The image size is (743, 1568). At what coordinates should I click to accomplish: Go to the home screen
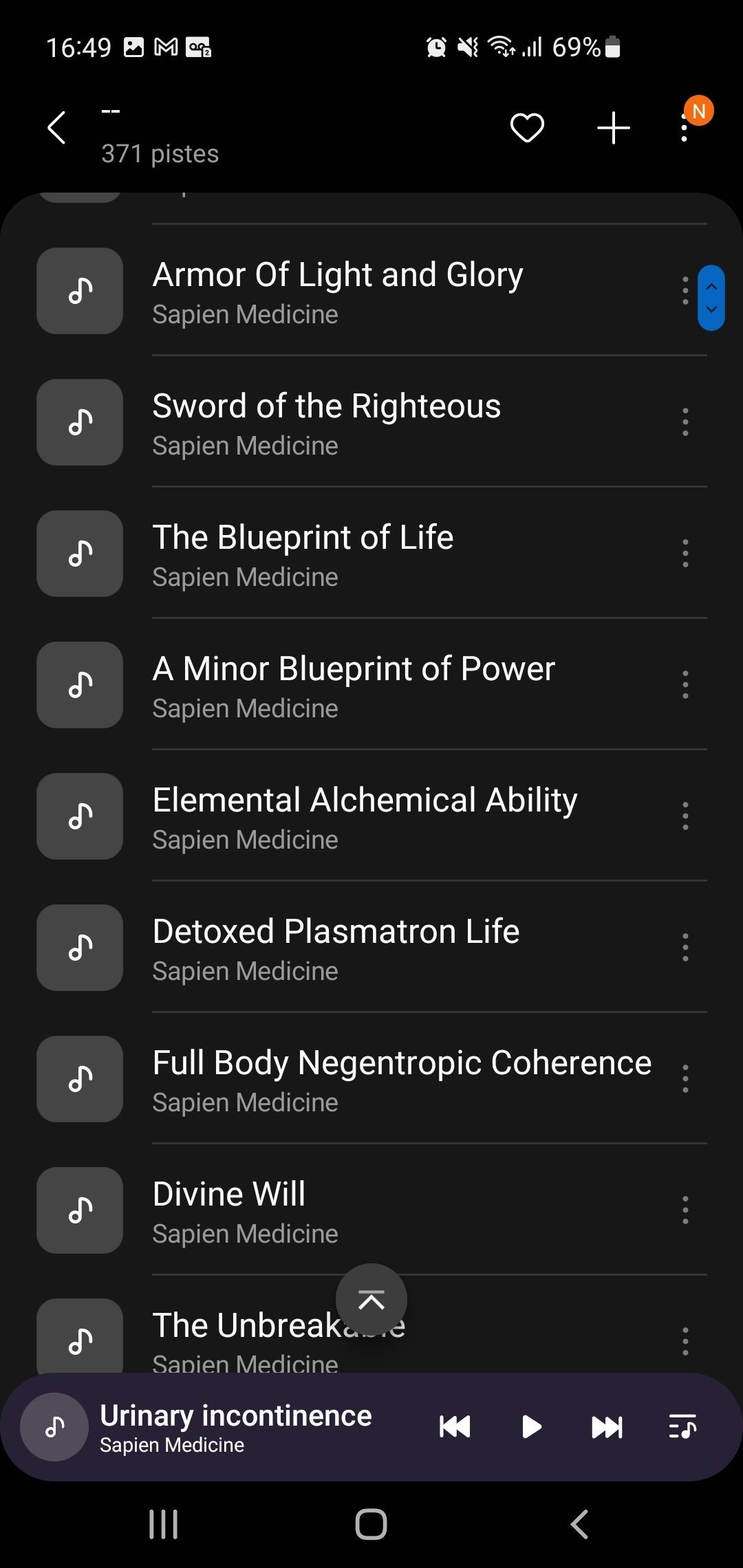click(x=371, y=1524)
